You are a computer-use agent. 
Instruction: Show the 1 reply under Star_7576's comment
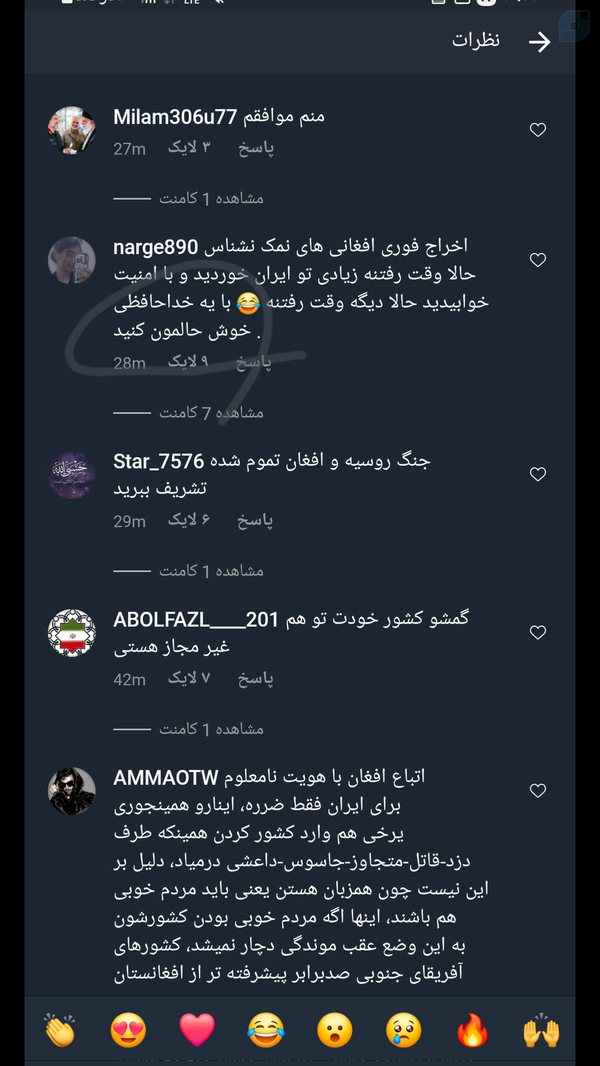[211, 571]
